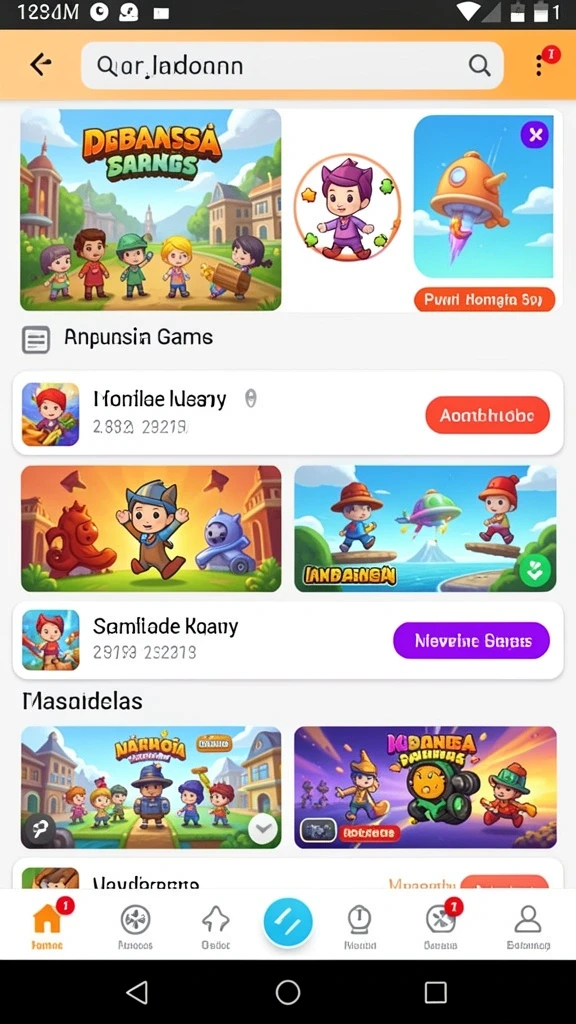Open the purple racing game tile
Image resolution: width=576 pixels, height=1024 pixels.
click(x=425, y=788)
